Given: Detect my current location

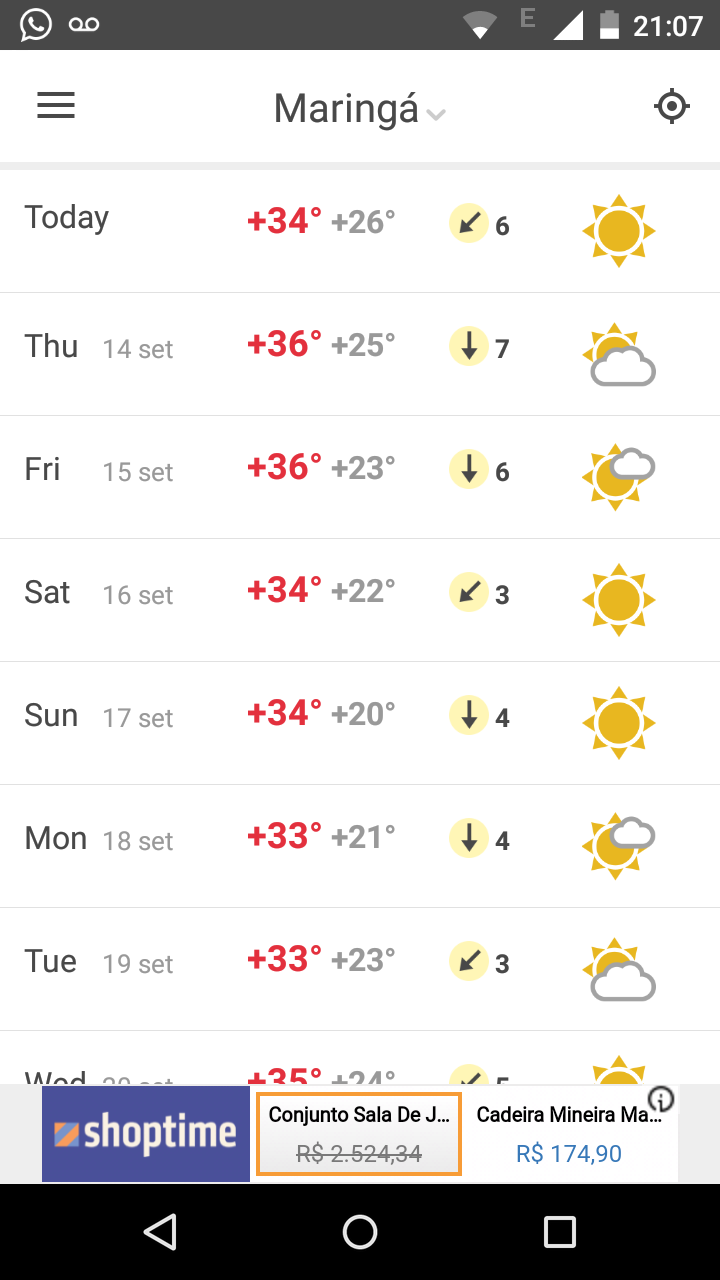Looking at the screenshot, I should 672,106.
